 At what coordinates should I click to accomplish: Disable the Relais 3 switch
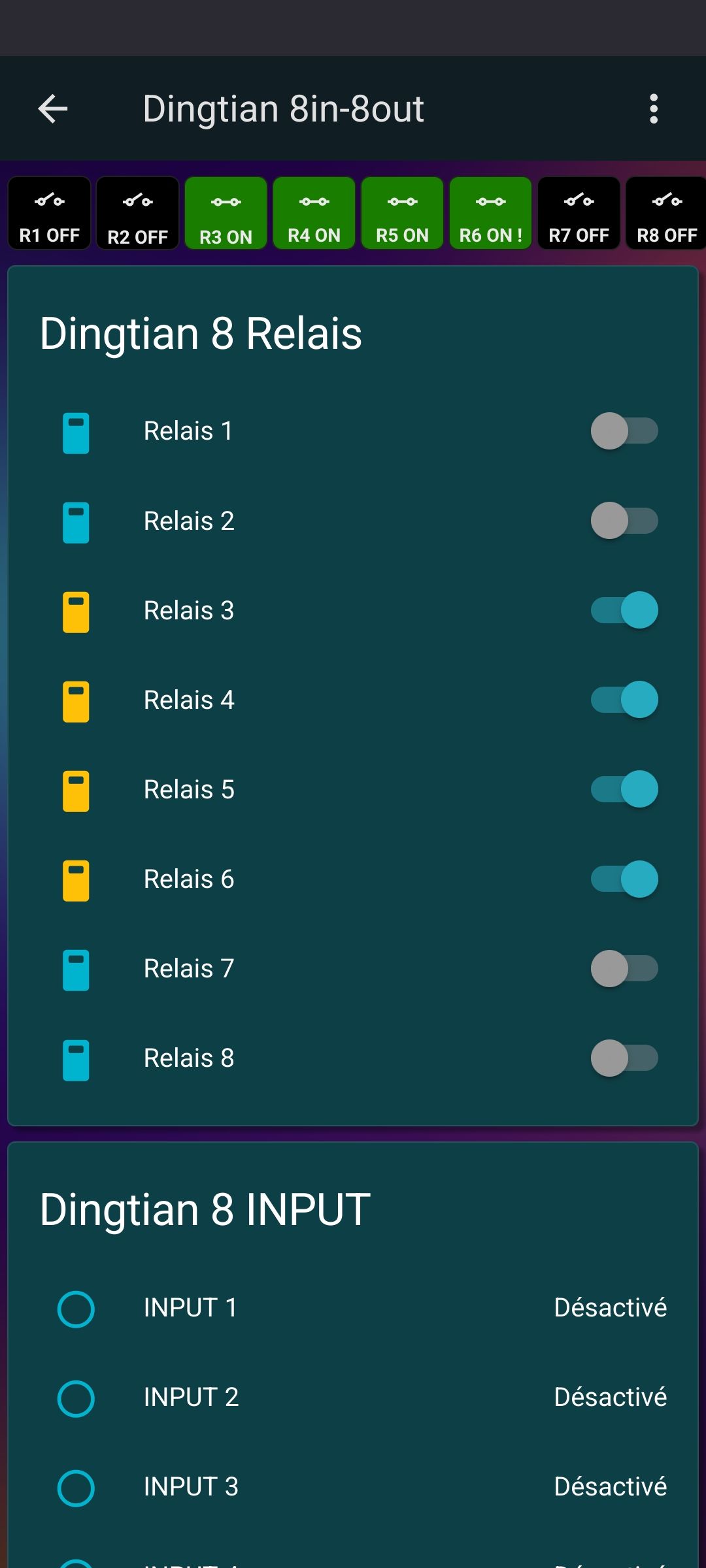624,610
